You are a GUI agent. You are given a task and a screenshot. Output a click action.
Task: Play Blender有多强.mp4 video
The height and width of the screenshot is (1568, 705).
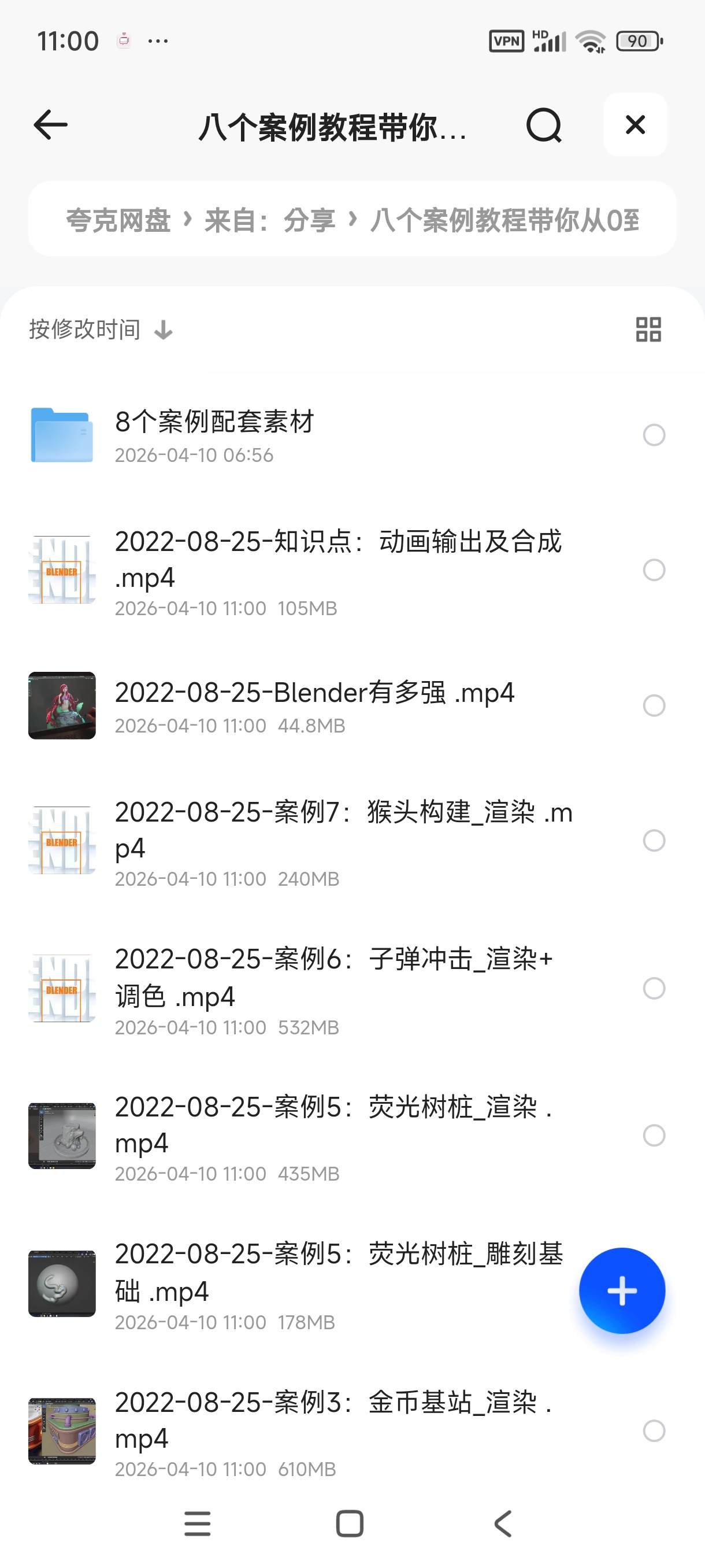click(314, 705)
